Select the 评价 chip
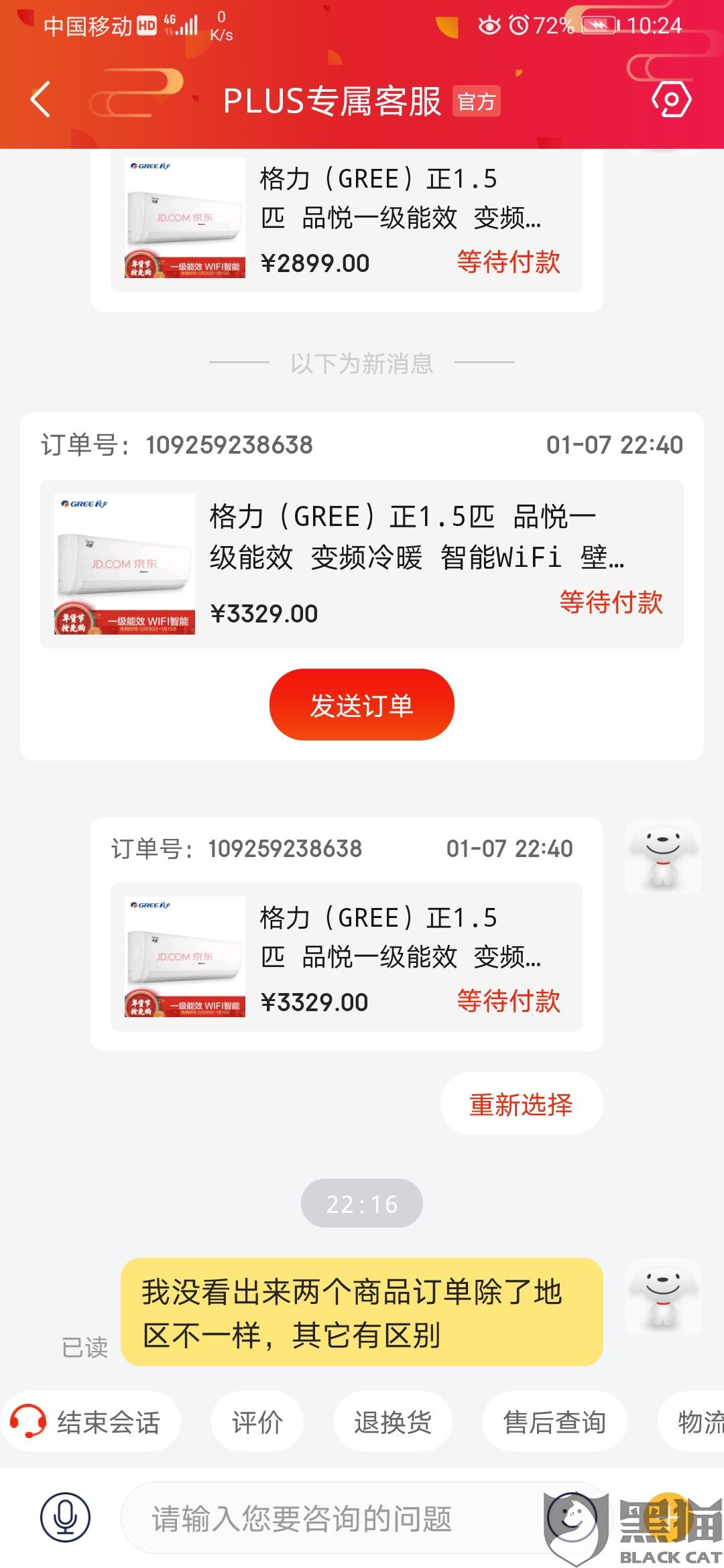Image resolution: width=724 pixels, height=1568 pixels. 257,1422
